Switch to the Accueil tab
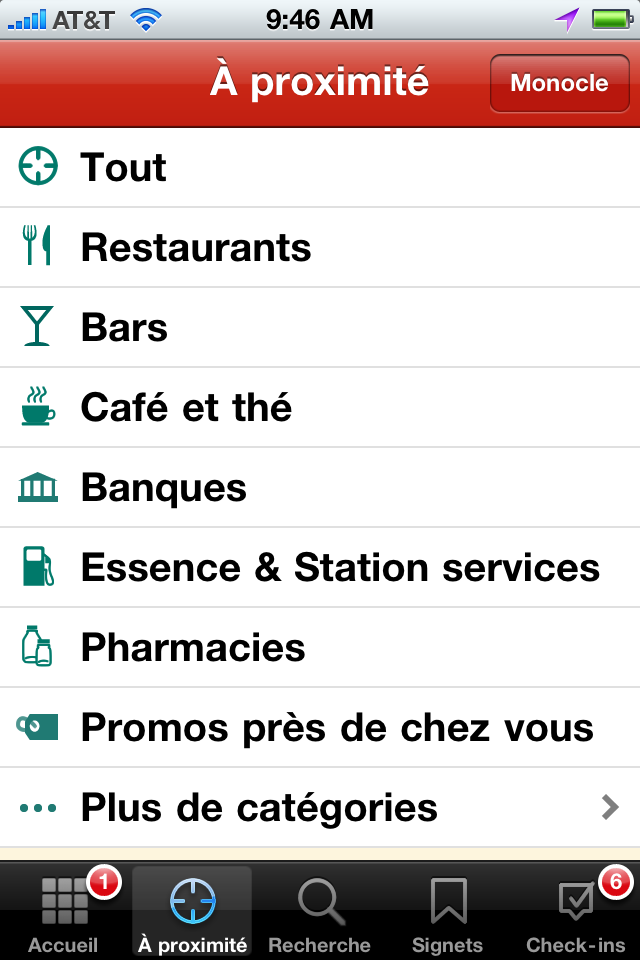This screenshot has width=640, height=960. tap(64, 912)
